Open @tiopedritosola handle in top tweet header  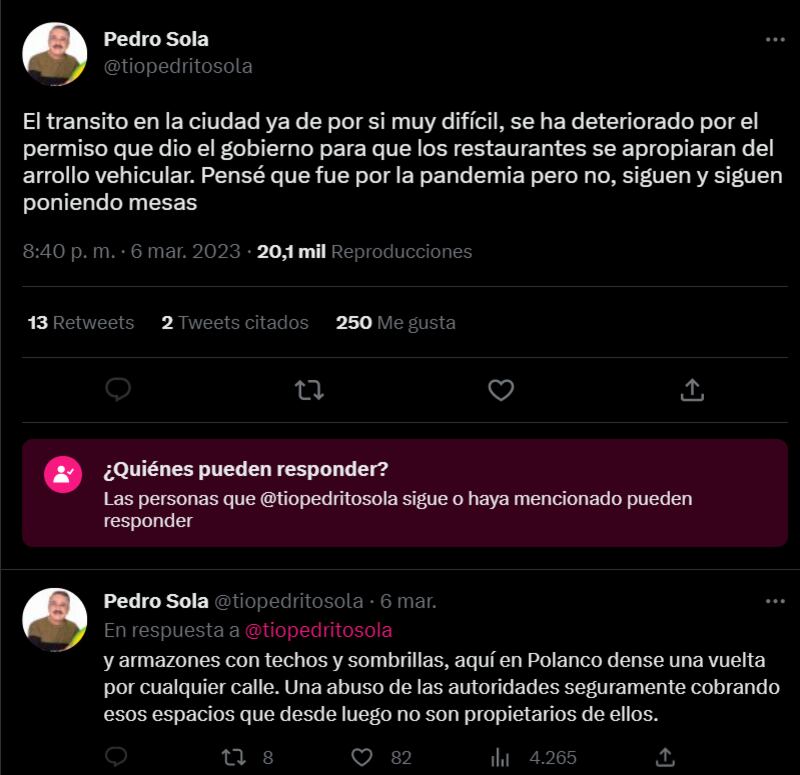tap(178, 67)
